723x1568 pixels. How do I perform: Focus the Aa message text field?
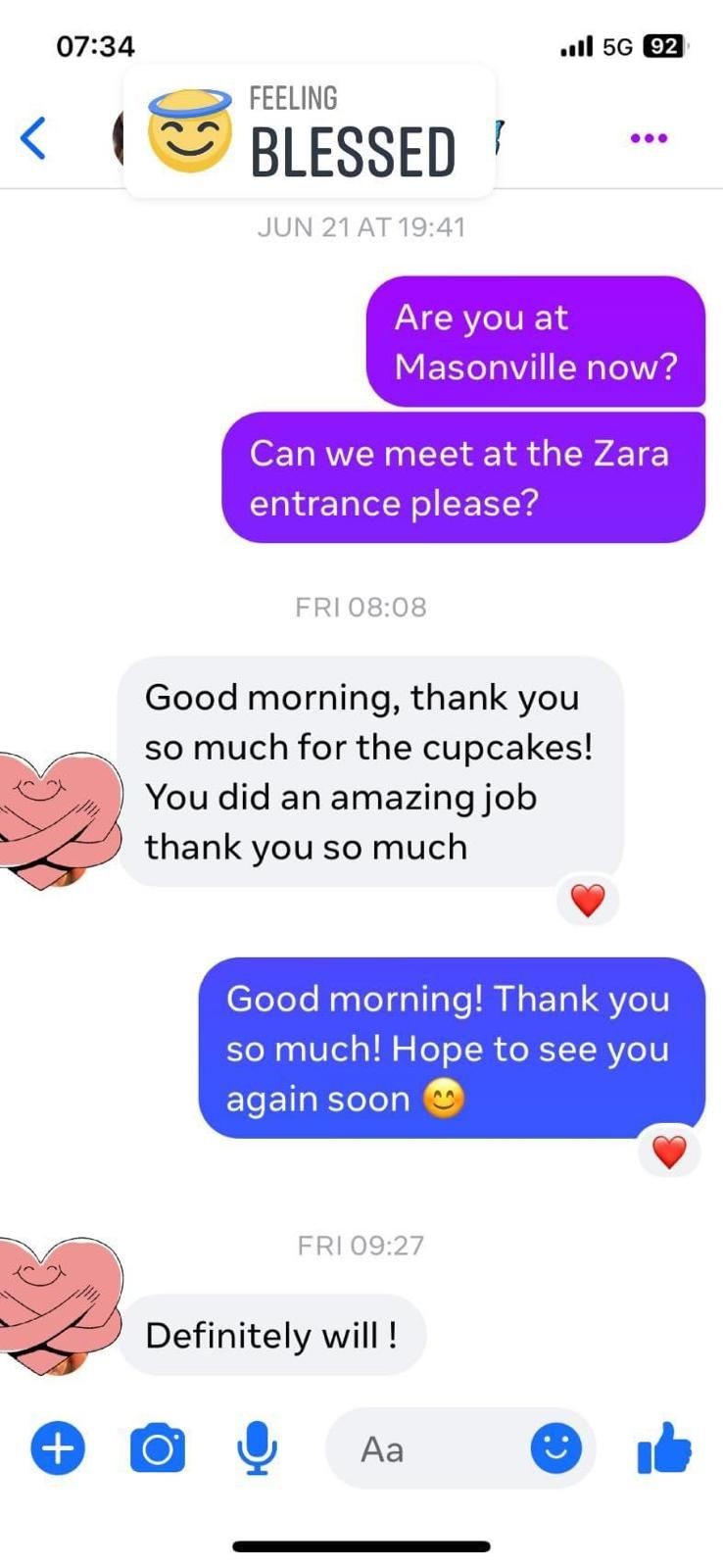point(421,1448)
